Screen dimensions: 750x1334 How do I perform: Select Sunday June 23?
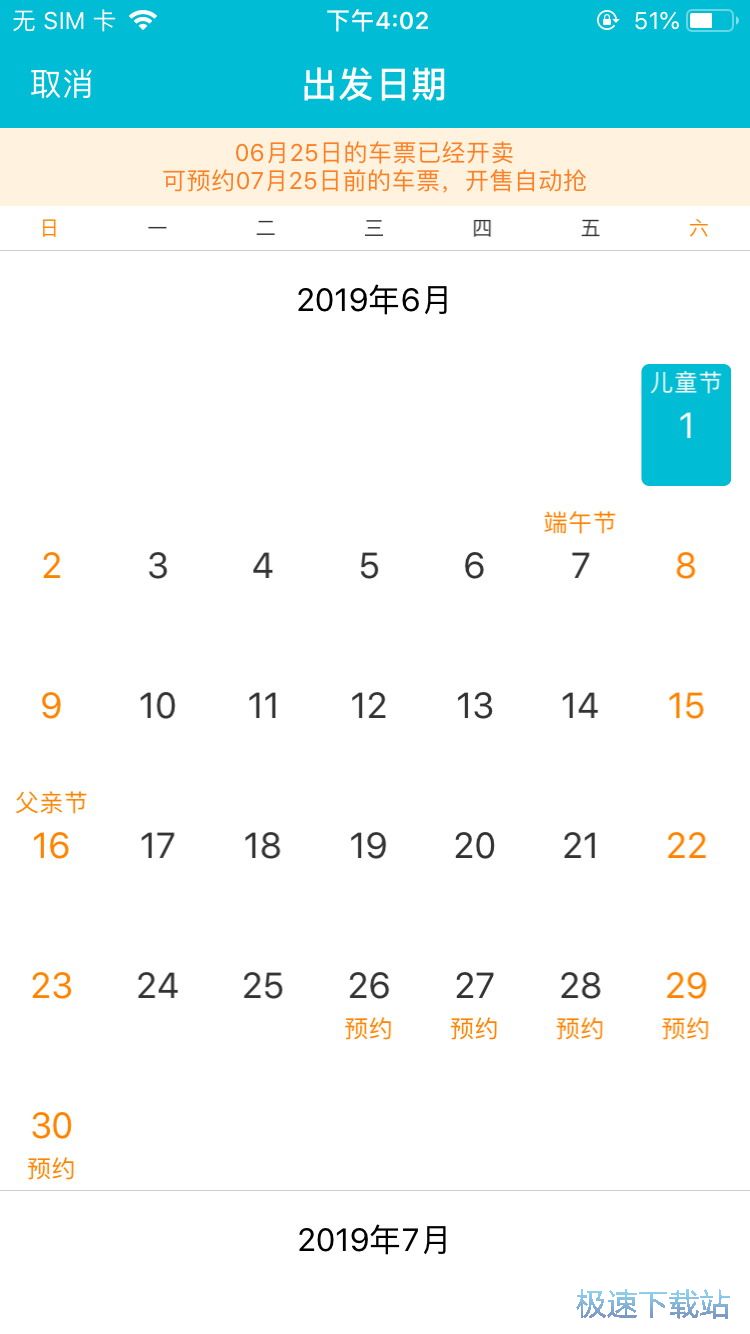51,986
